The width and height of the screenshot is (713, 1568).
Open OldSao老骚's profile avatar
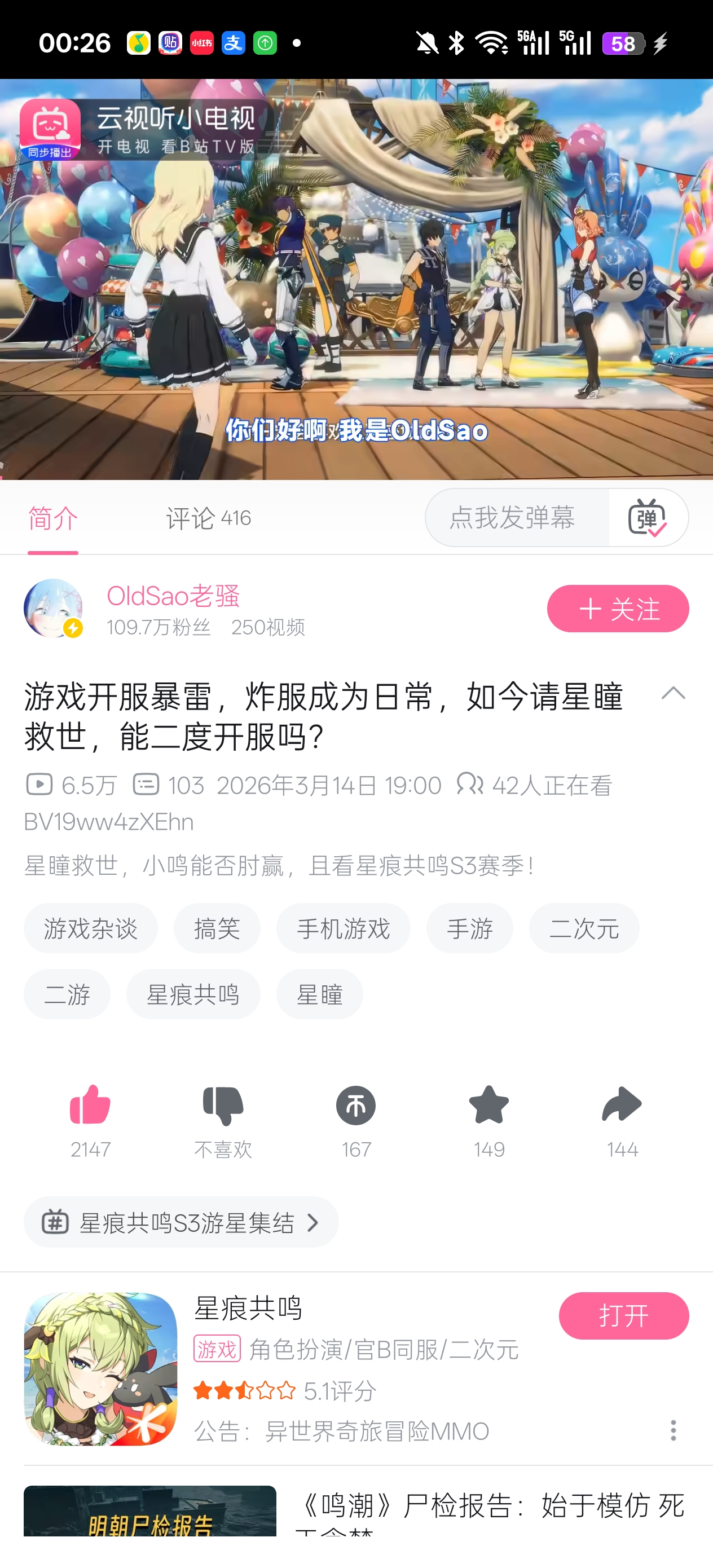pyautogui.click(x=53, y=608)
